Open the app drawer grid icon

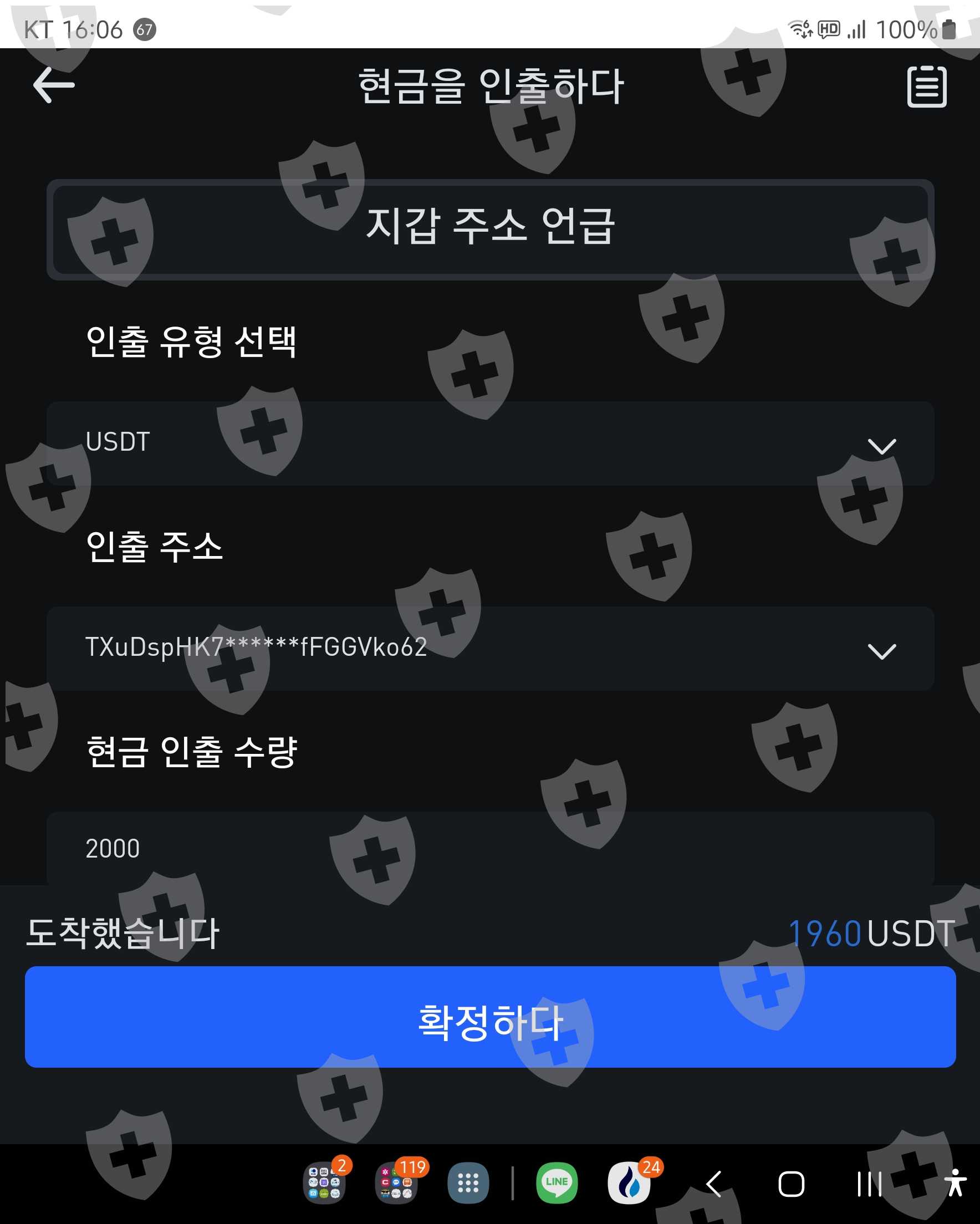click(x=468, y=1183)
